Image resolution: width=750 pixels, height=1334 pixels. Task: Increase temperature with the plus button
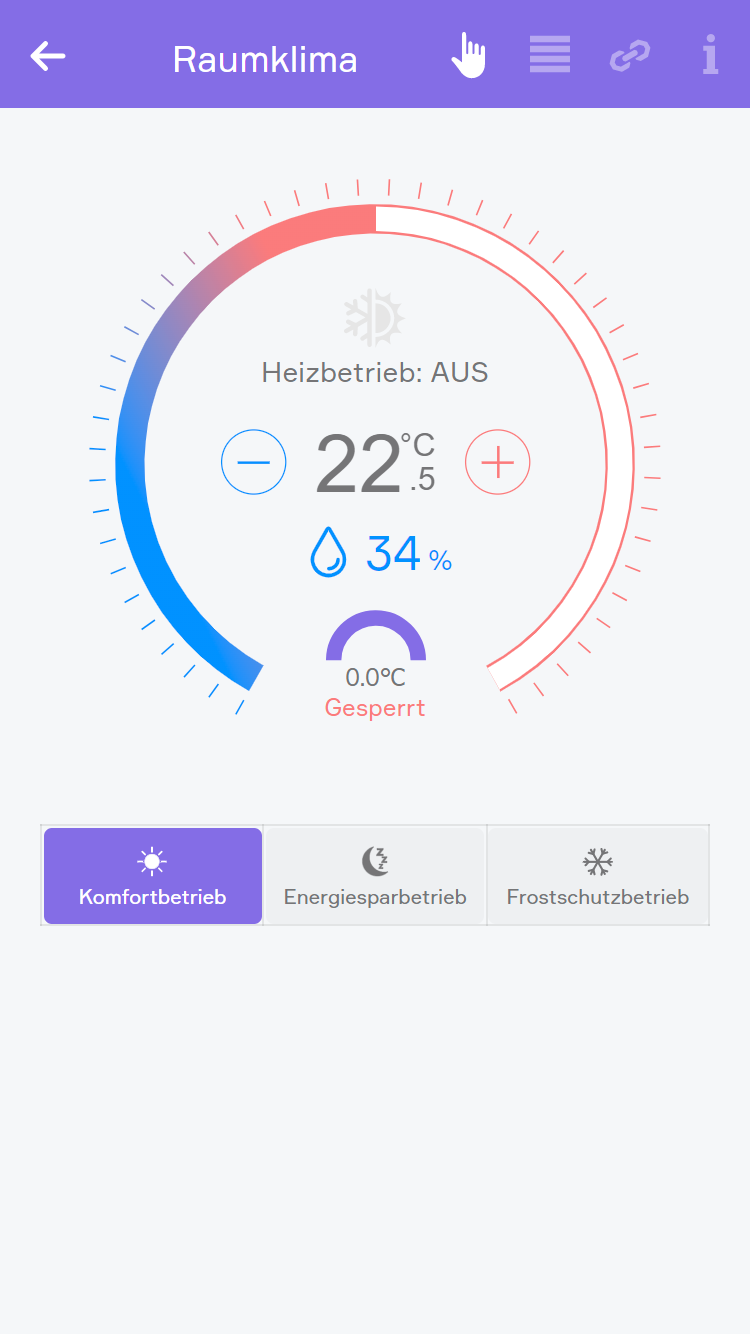tap(497, 462)
